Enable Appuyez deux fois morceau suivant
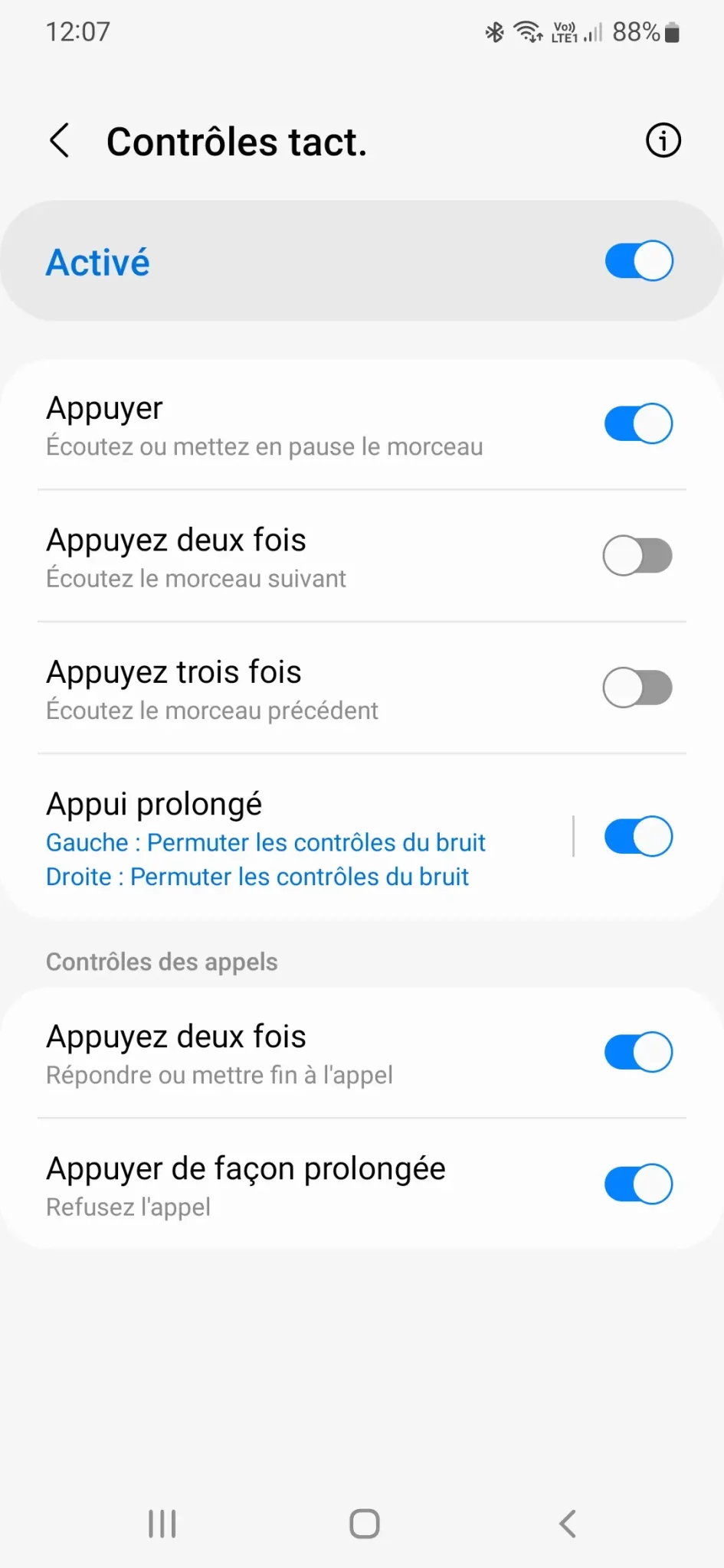724x1568 pixels. tap(637, 556)
